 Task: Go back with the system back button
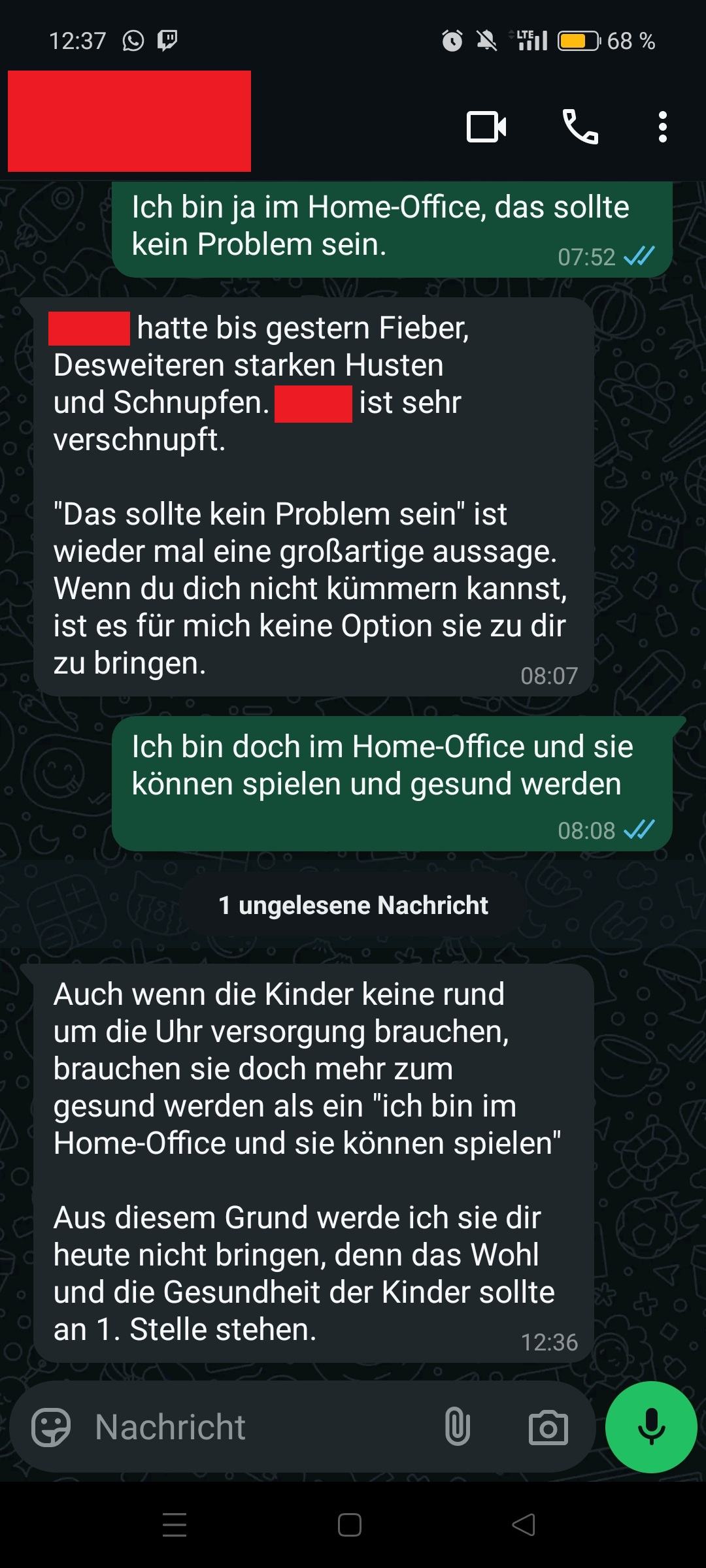tap(524, 1526)
